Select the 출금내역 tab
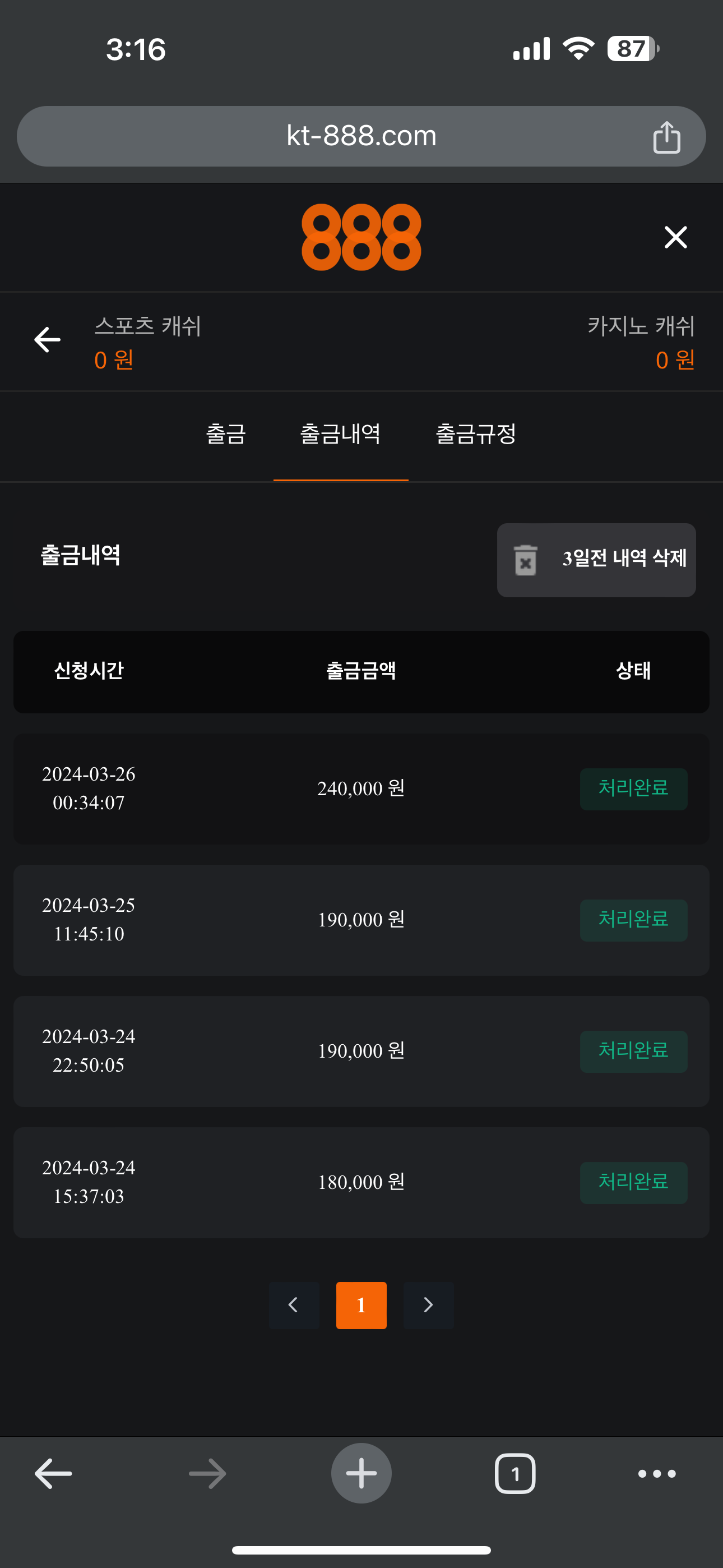The image size is (723, 1568). pyautogui.click(x=340, y=435)
